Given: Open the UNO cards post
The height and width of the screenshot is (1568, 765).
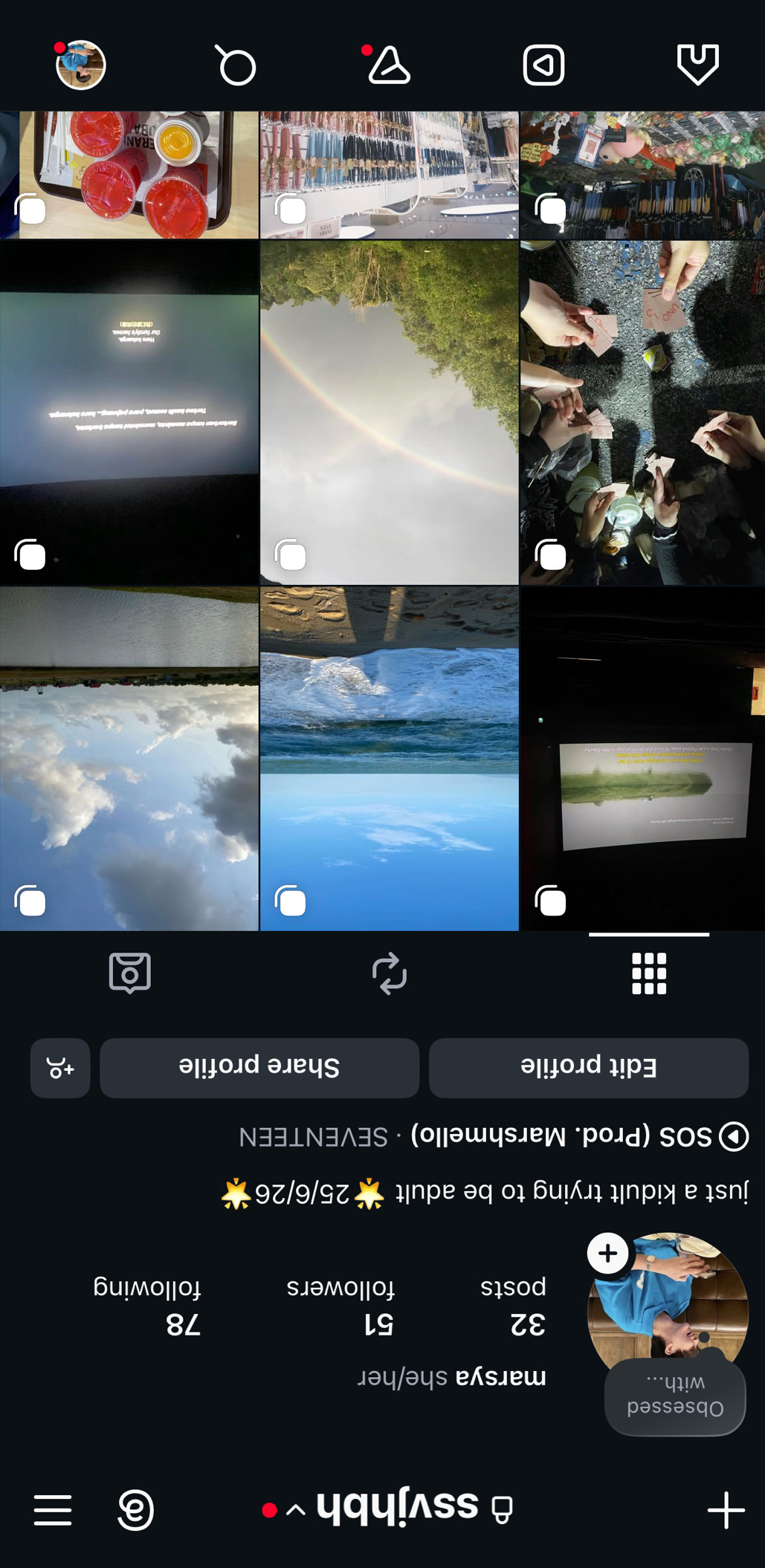Looking at the screenshot, I should pos(642,412).
